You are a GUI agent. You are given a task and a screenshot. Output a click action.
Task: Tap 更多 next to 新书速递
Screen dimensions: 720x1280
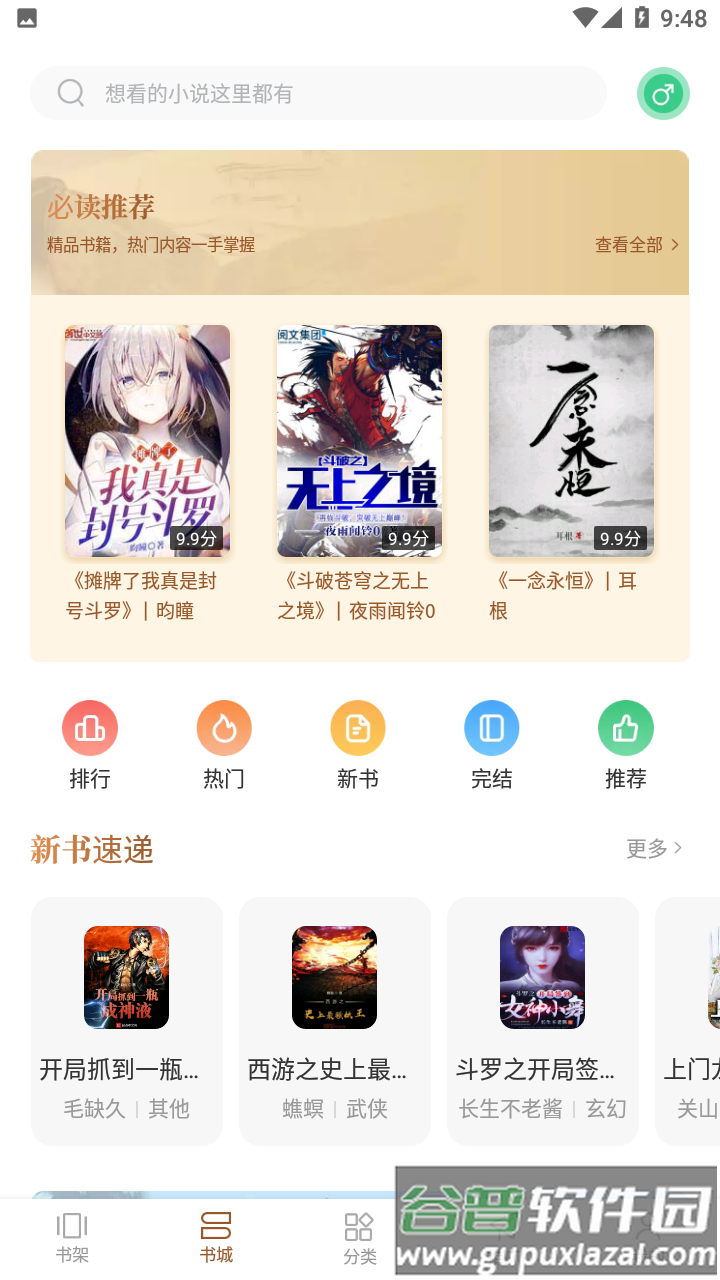[x=654, y=849]
